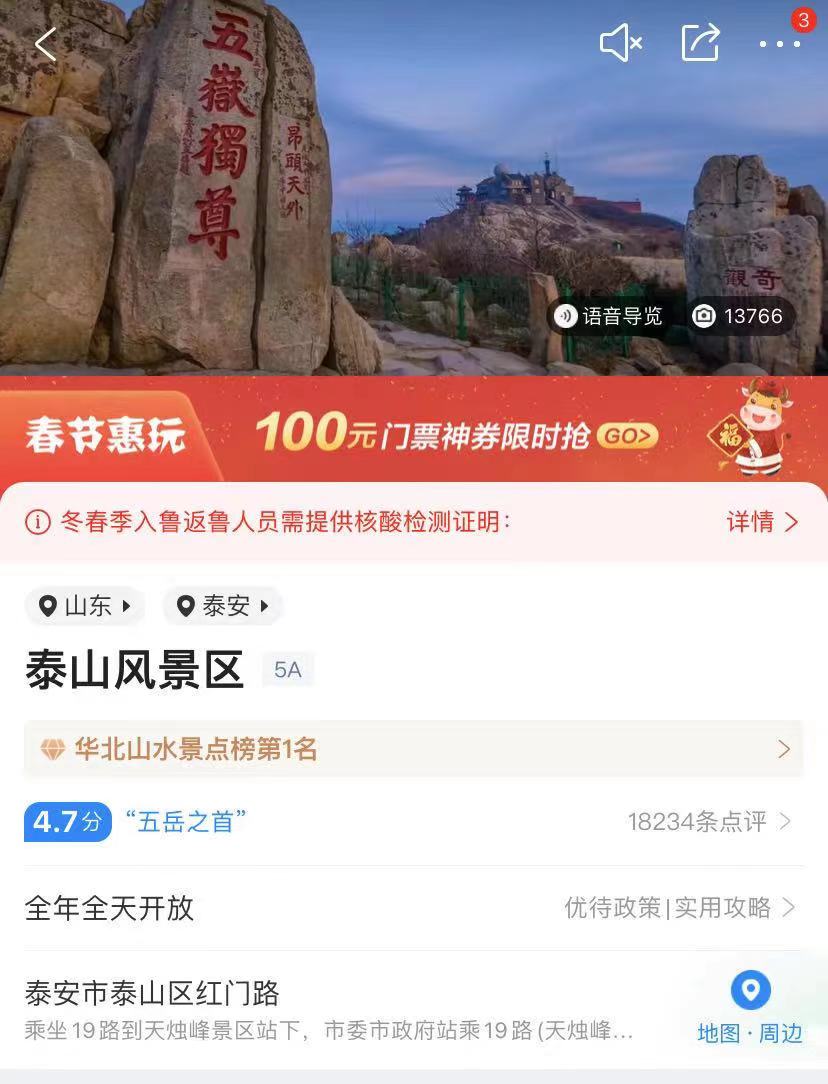The image size is (828, 1084).
Task: Tap the 春节惠玩 100元 coupon banner
Action: coord(413,434)
